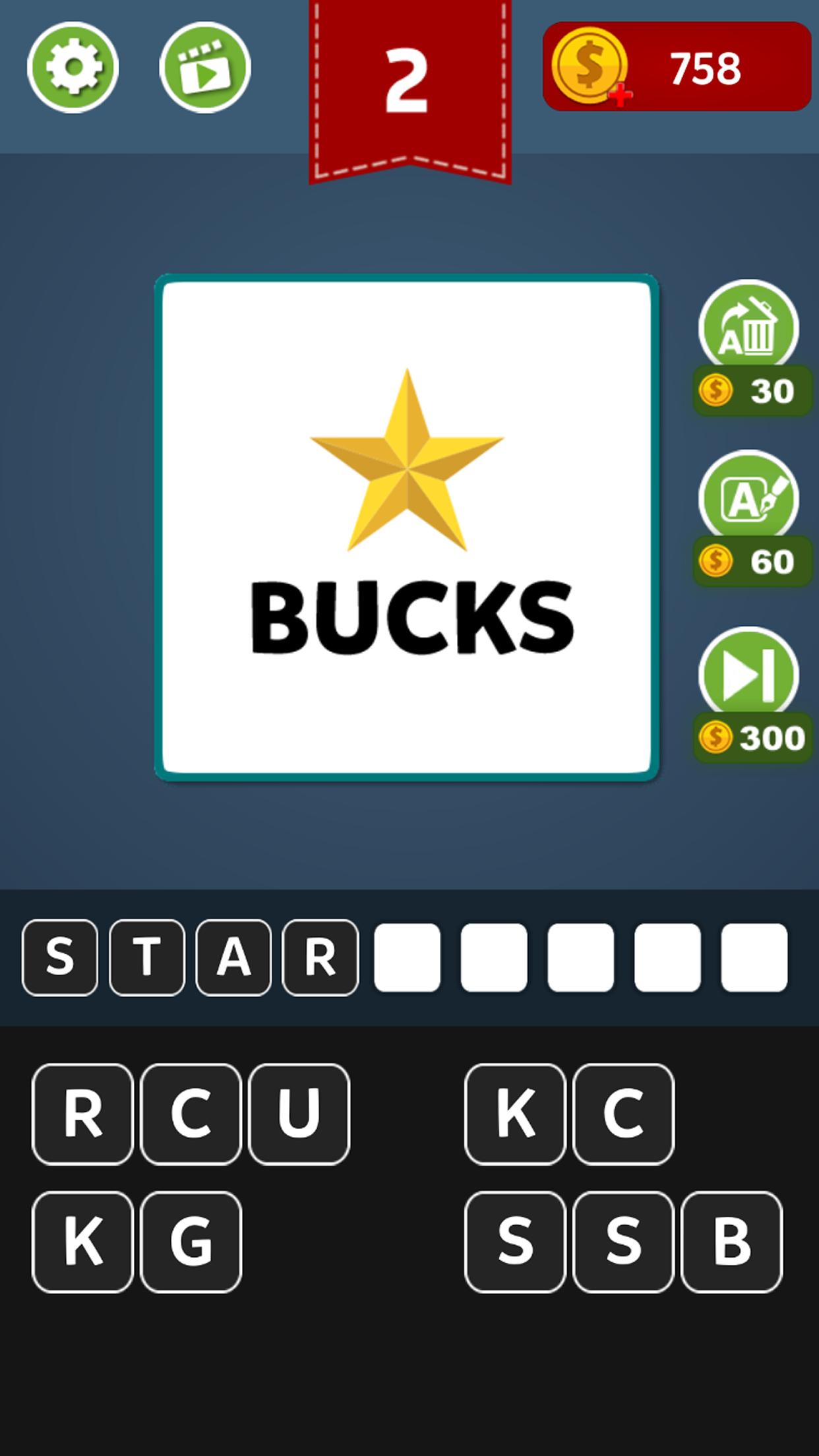Image resolution: width=819 pixels, height=1456 pixels.
Task: Open the coin shop with 758 coins
Action: click(677, 67)
